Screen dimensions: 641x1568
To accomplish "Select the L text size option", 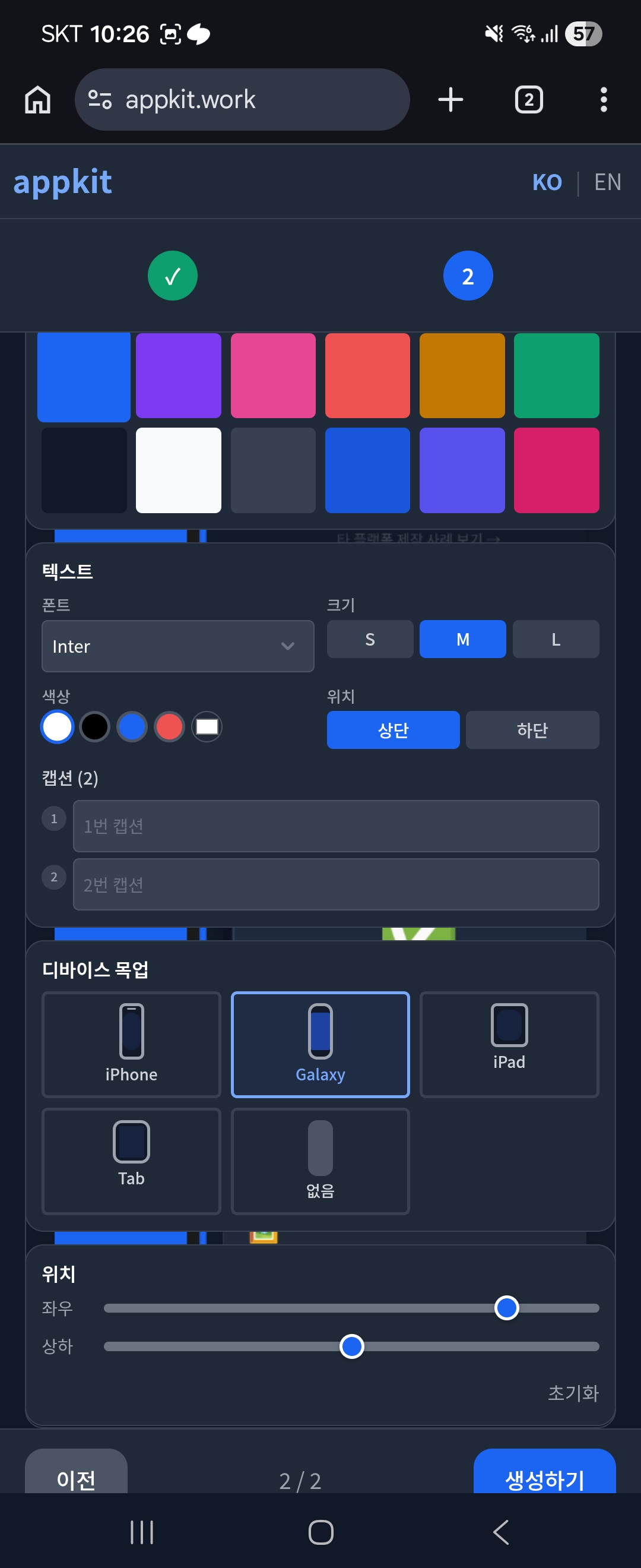I will pos(556,639).
